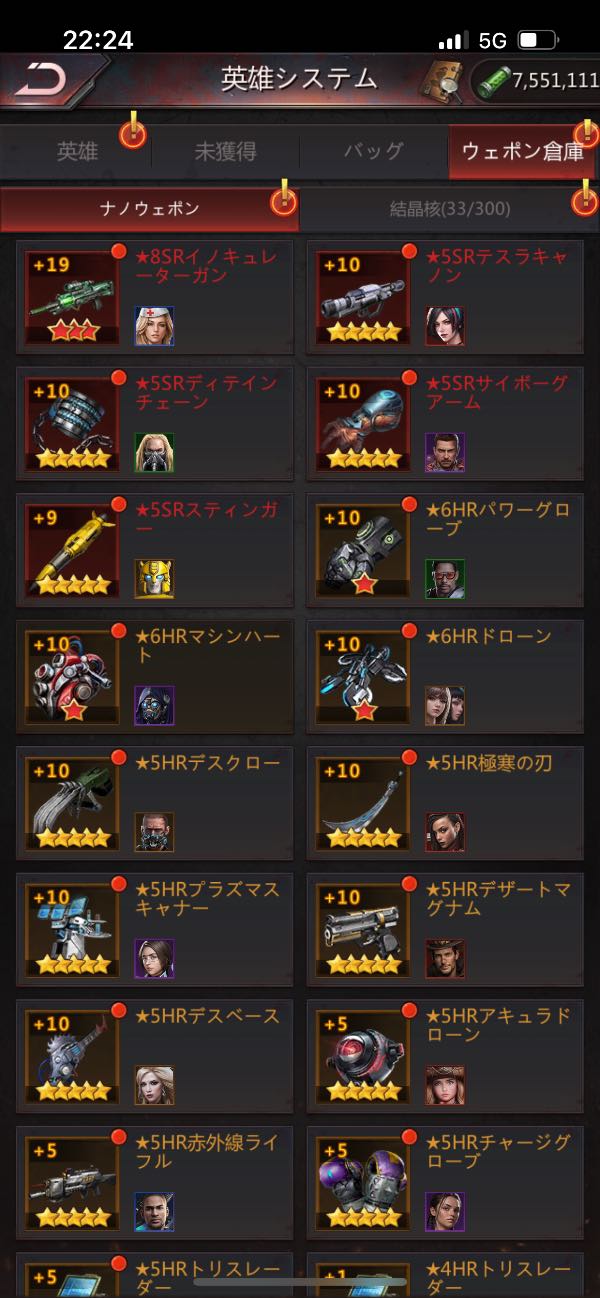
Task: View the ★6HRパワーグローブ weapon
Action: tap(445, 551)
